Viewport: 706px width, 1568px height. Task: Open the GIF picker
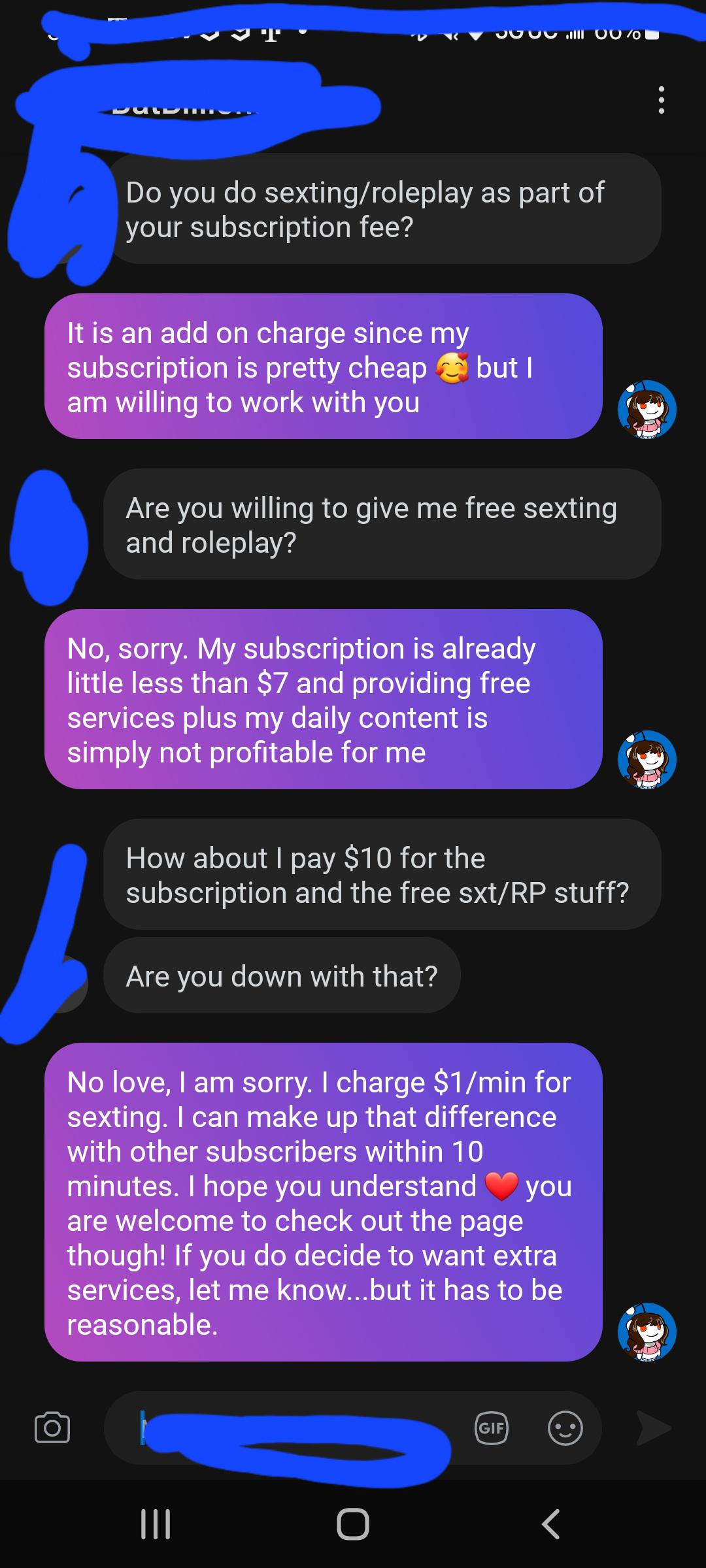(x=491, y=1428)
